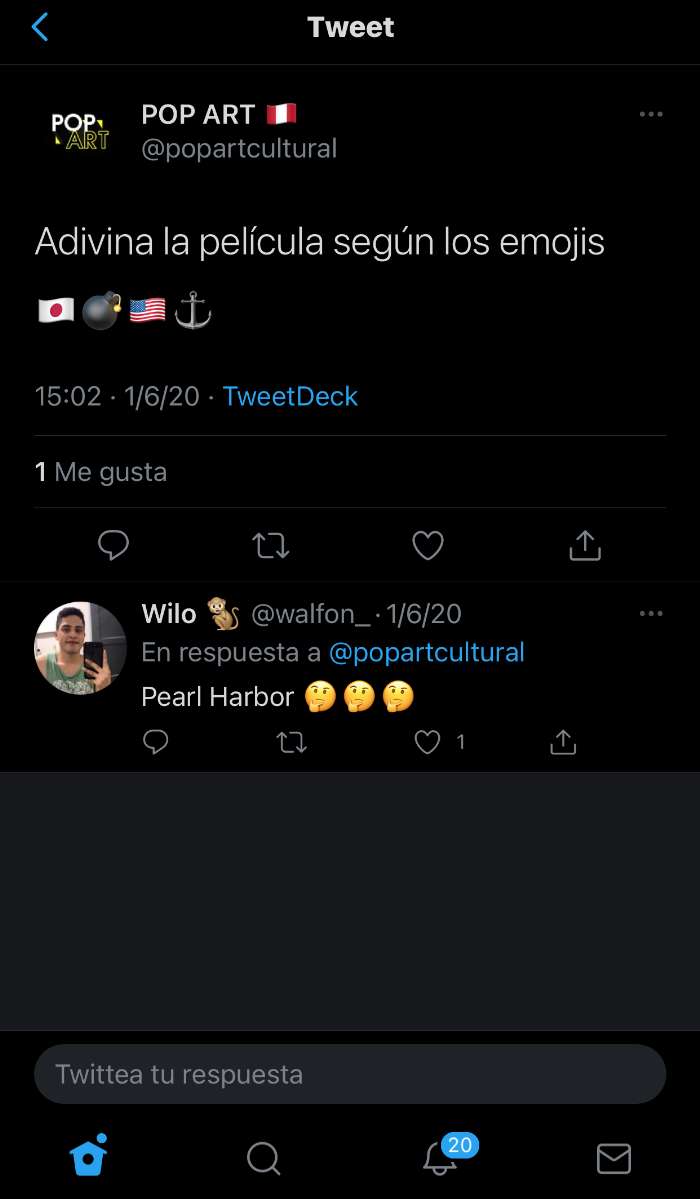Go back using the top-left arrow
Screen dimensions: 700x1199
pos(40,27)
